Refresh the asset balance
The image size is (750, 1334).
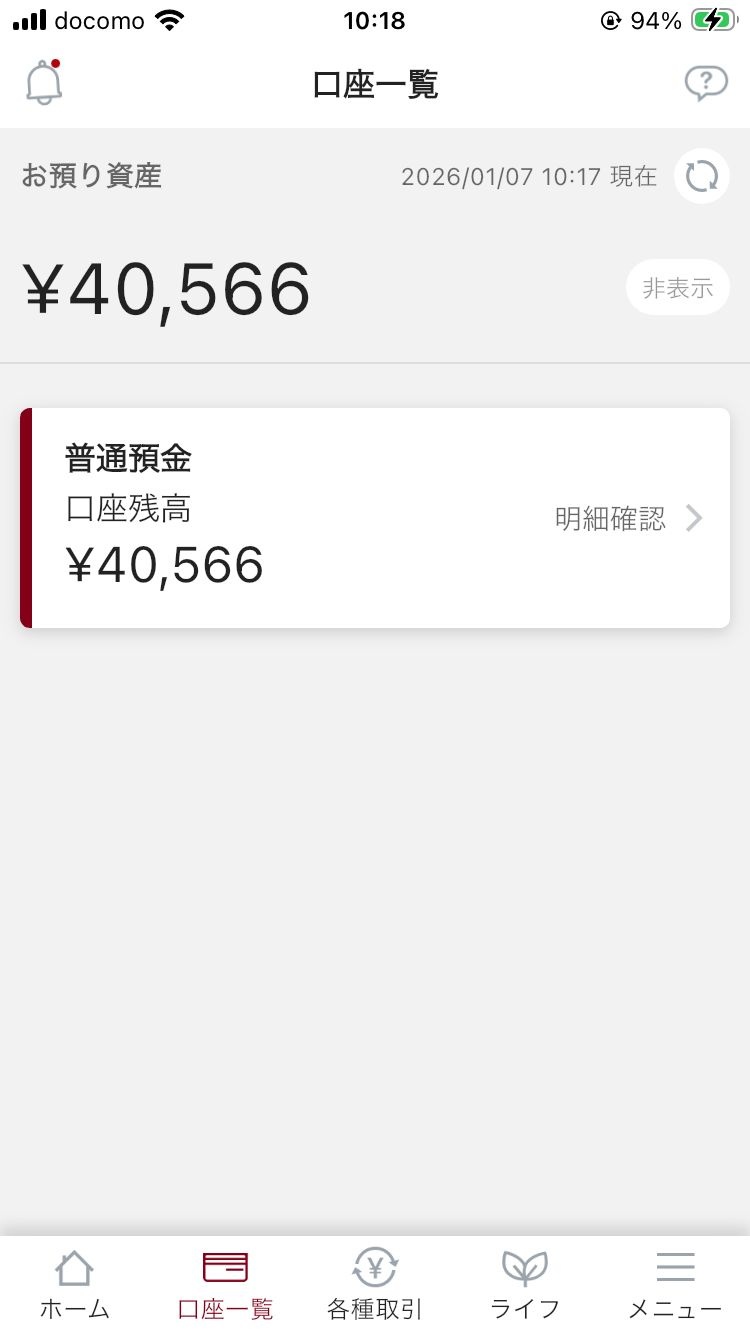pyautogui.click(x=702, y=177)
